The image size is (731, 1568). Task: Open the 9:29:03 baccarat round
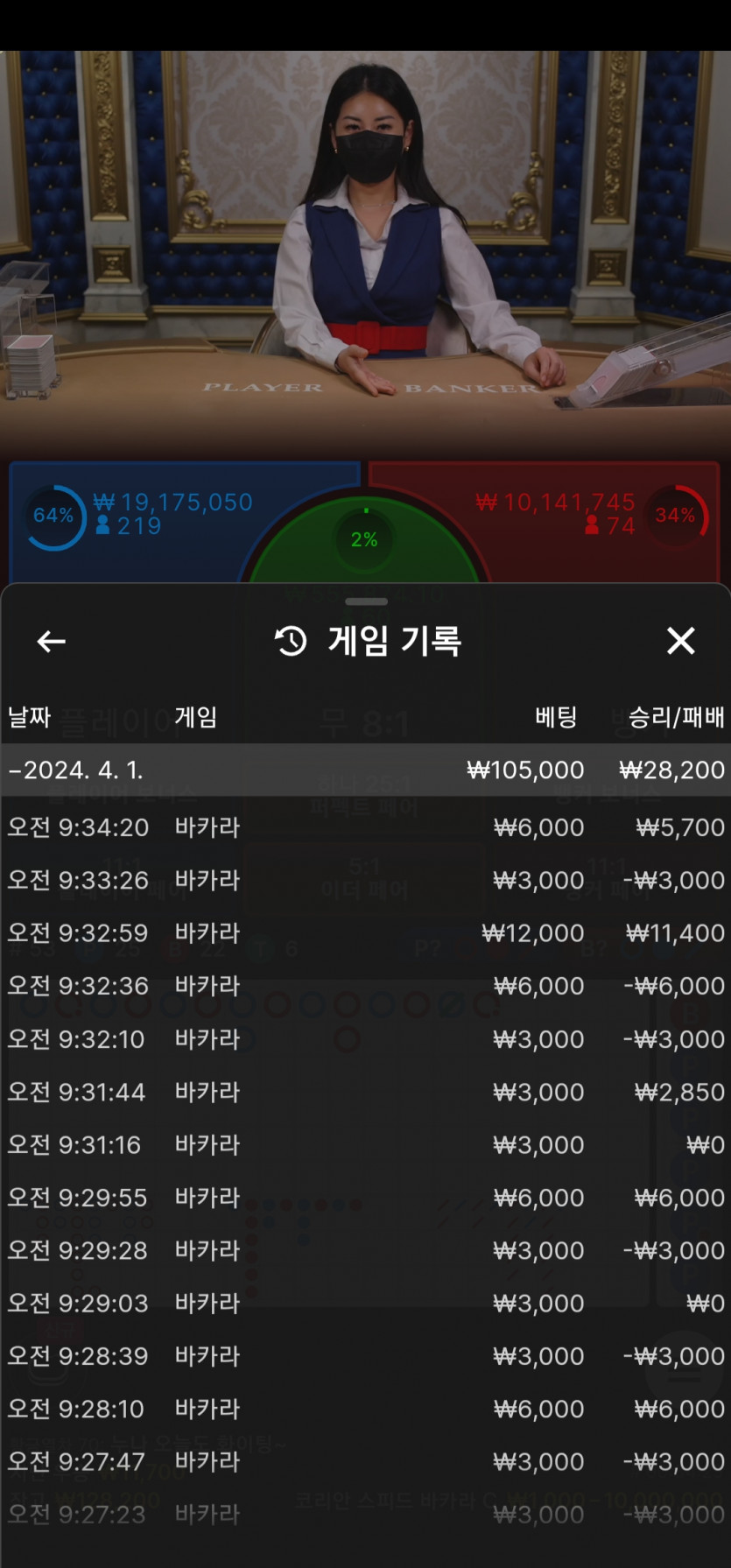(x=365, y=1304)
